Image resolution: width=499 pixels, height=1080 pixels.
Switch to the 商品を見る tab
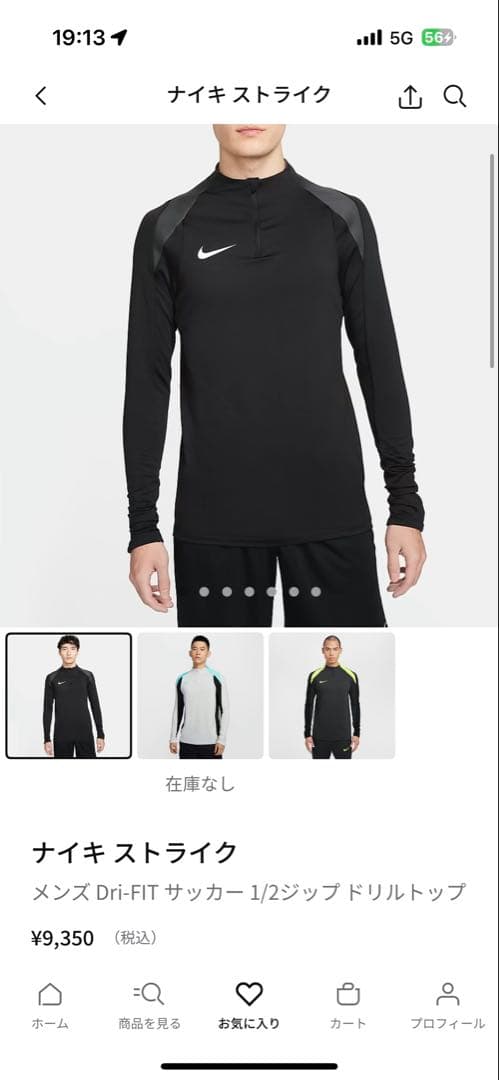coord(150,1006)
